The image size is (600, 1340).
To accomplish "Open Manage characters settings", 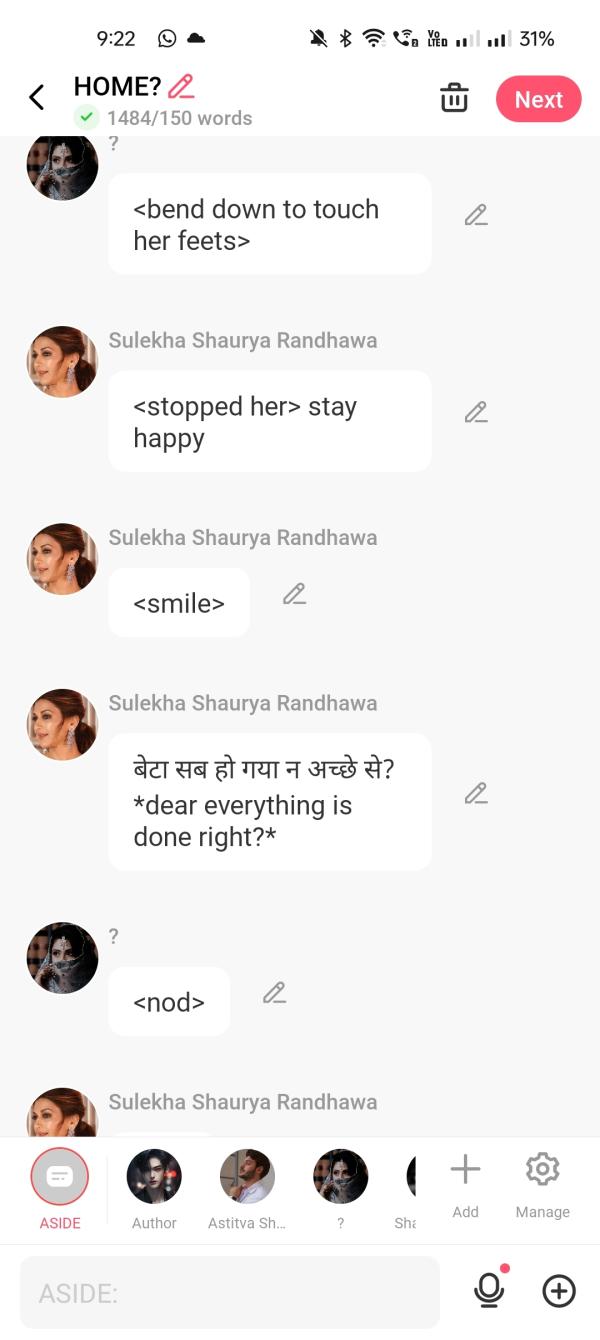I will pos(542,1178).
